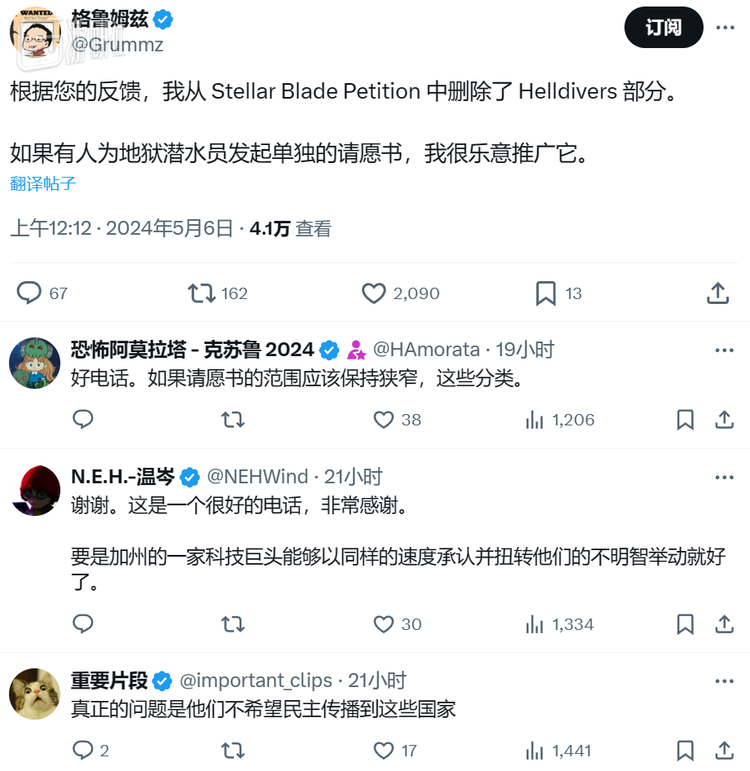The width and height of the screenshot is (750, 771).
Task: Open the @NEHWind profile avatar
Action: 35,491
